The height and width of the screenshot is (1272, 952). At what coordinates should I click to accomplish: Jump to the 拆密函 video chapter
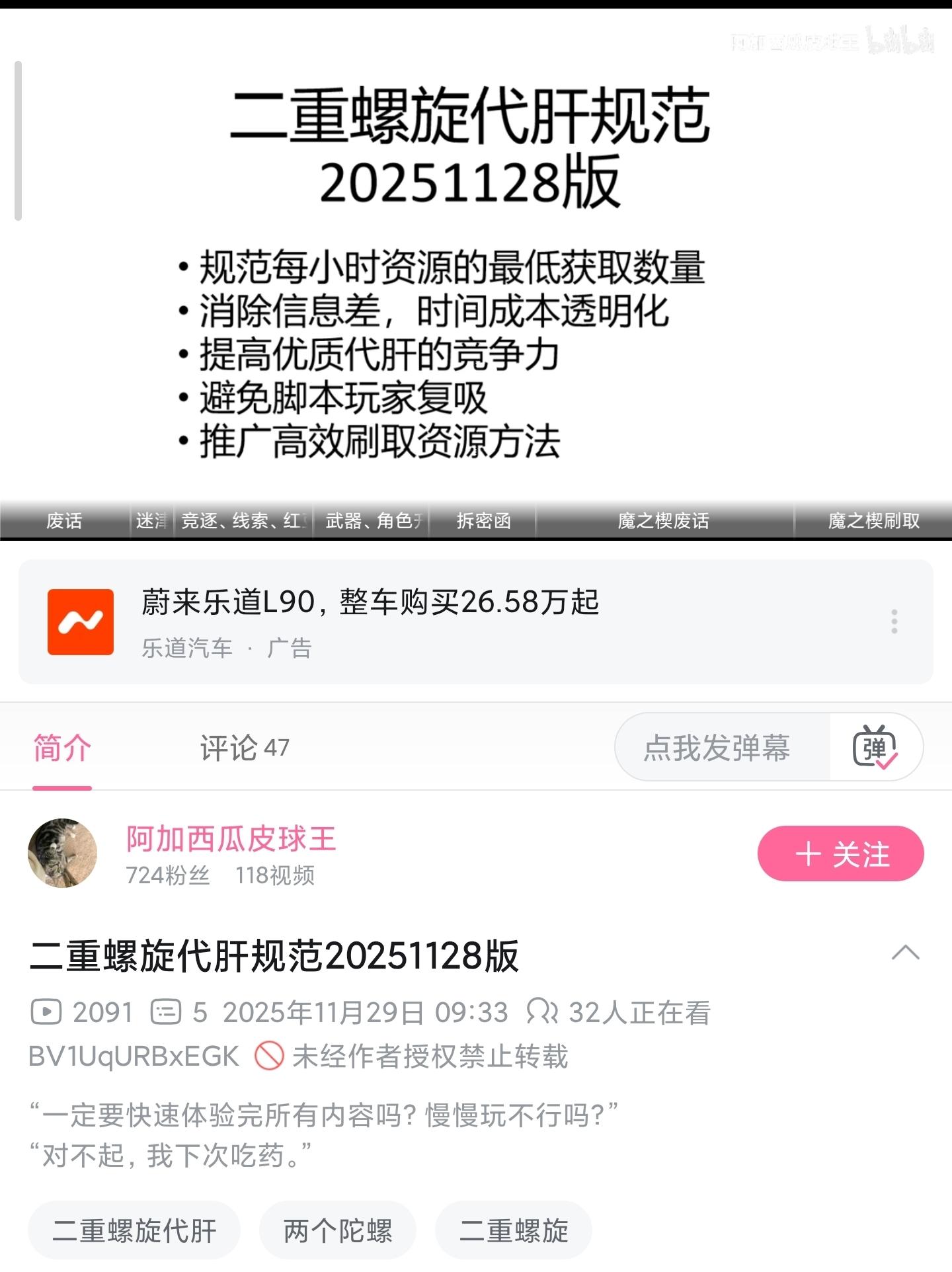[483, 521]
